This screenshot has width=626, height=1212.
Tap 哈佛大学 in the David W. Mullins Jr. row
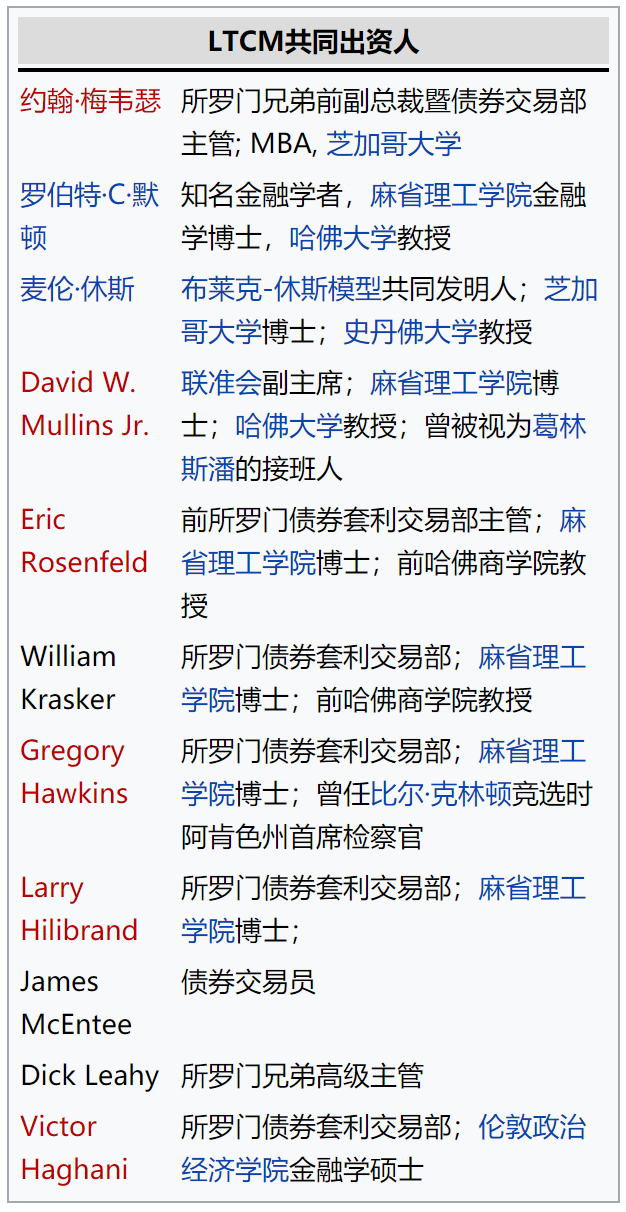pos(289,426)
